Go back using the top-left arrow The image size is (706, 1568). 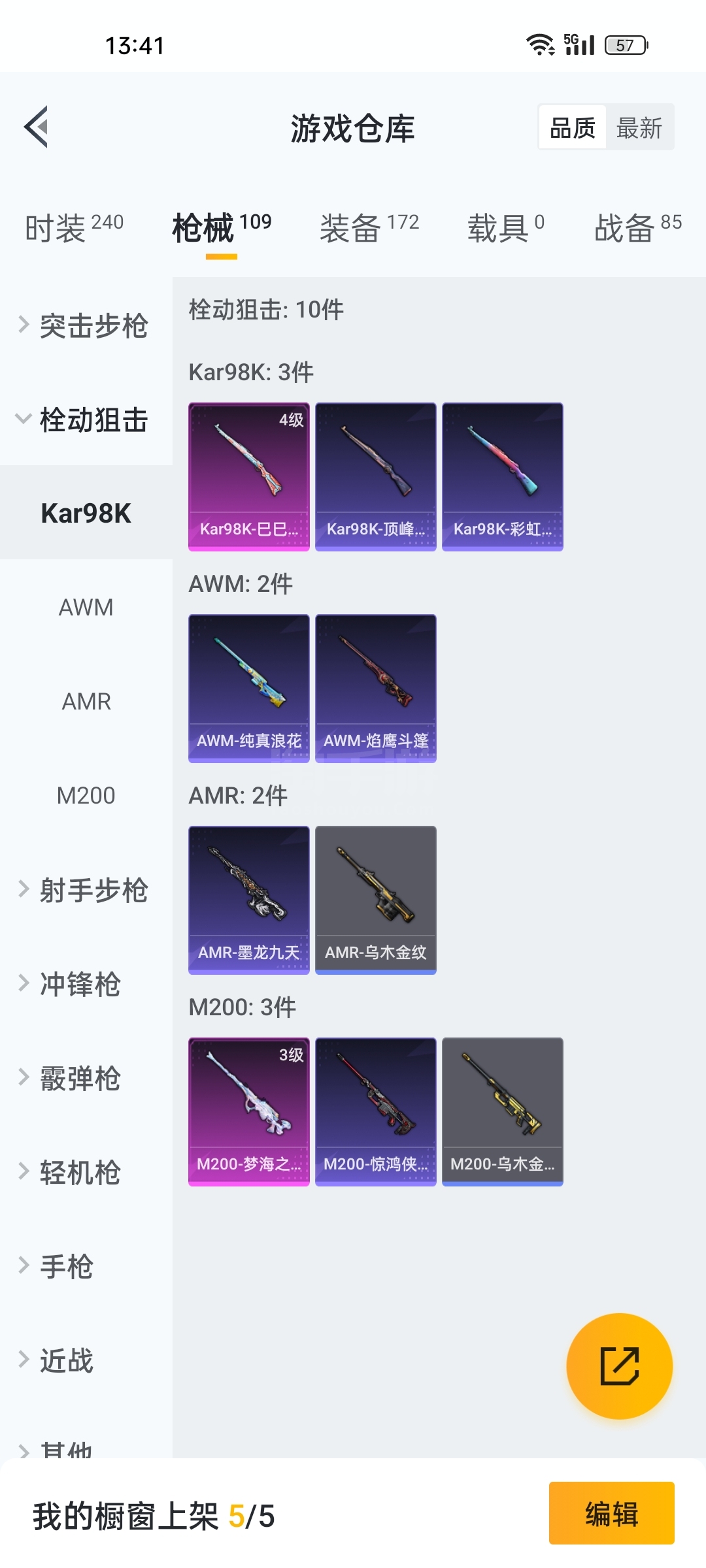point(37,127)
